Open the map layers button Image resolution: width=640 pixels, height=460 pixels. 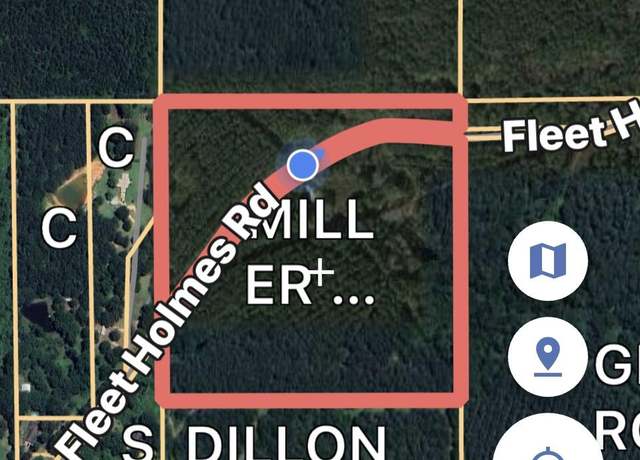point(547,262)
